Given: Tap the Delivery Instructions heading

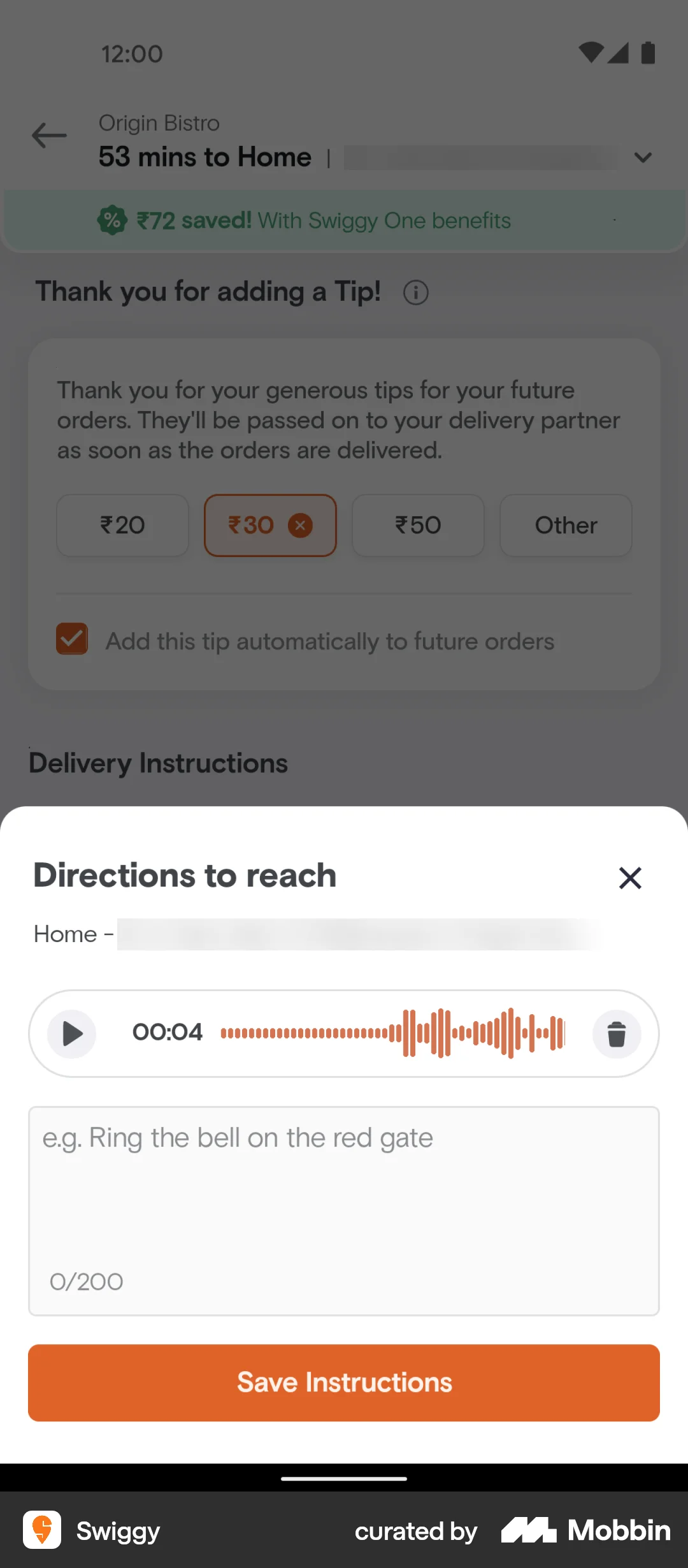Looking at the screenshot, I should tap(157, 762).
